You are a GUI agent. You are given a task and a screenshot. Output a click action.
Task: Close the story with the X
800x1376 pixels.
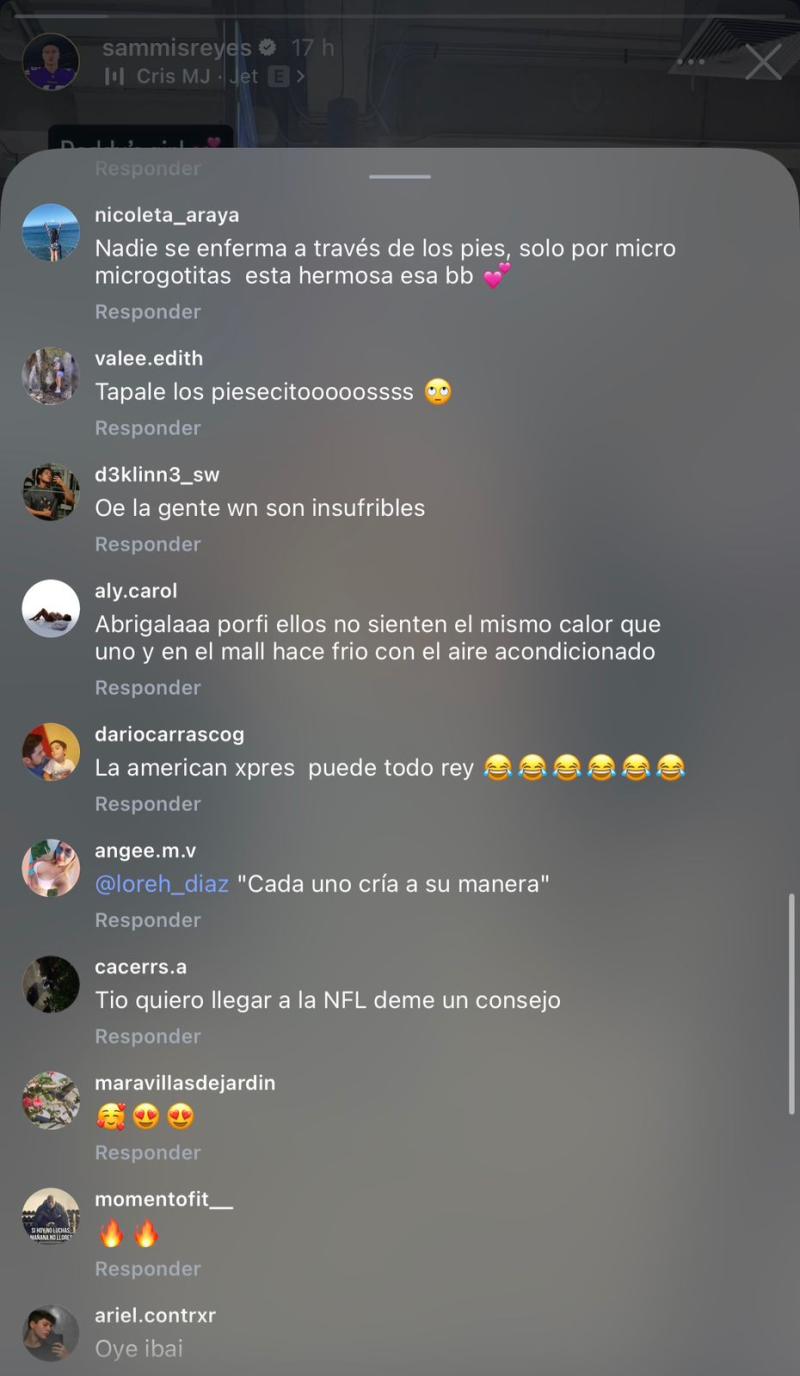point(763,61)
